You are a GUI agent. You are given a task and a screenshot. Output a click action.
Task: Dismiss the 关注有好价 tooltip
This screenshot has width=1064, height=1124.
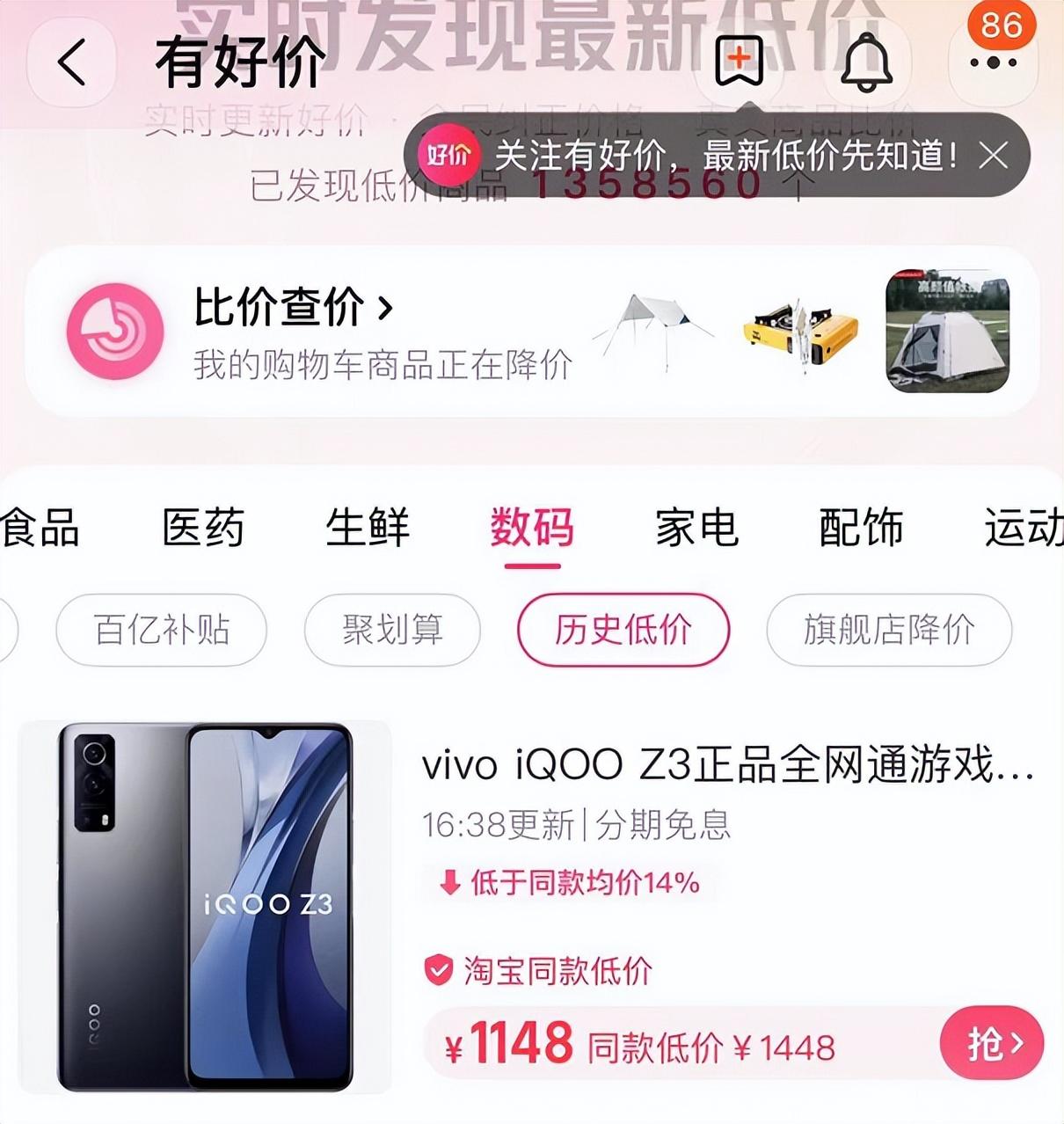tap(994, 157)
